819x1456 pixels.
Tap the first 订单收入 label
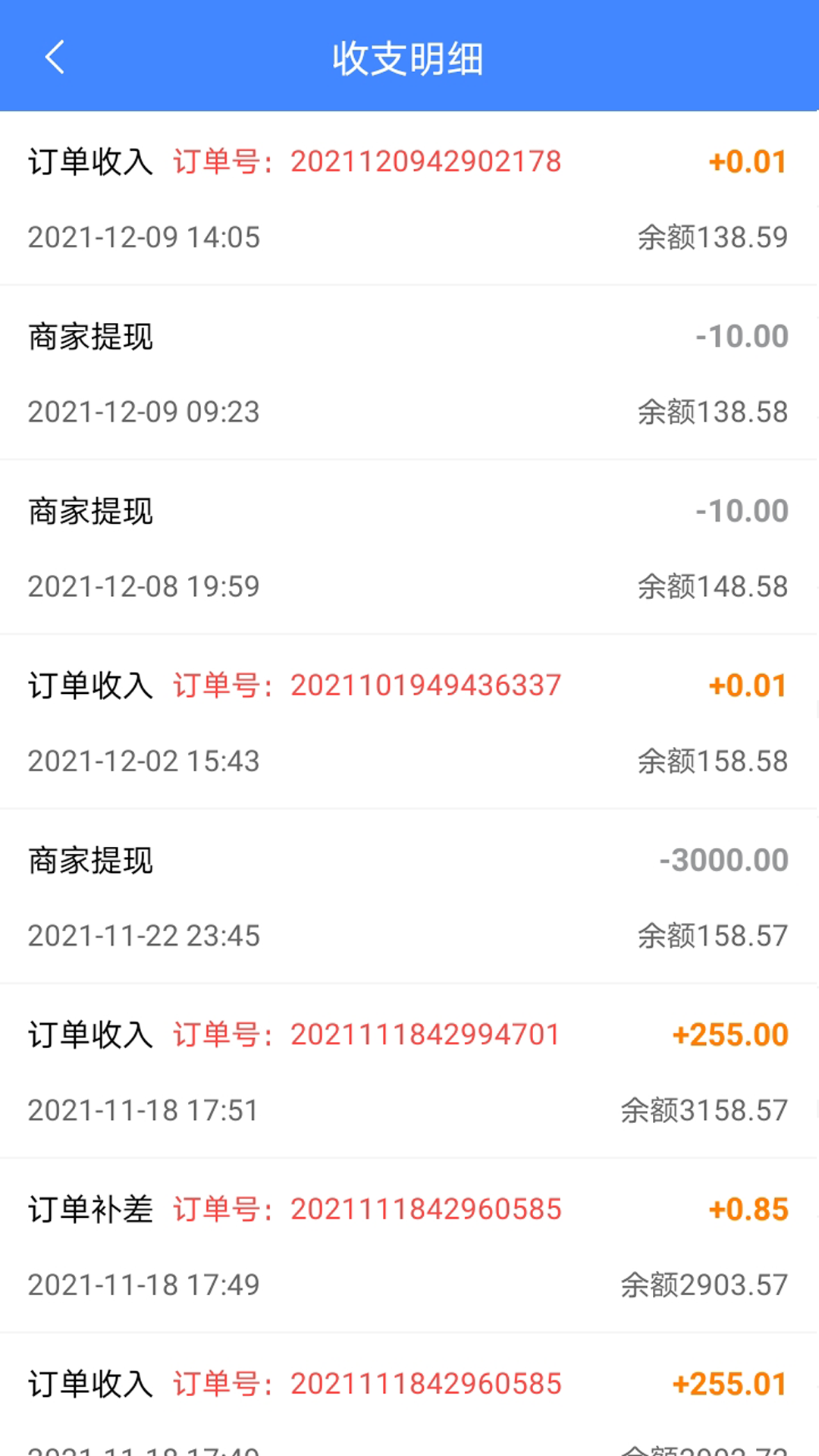[89, 160]
